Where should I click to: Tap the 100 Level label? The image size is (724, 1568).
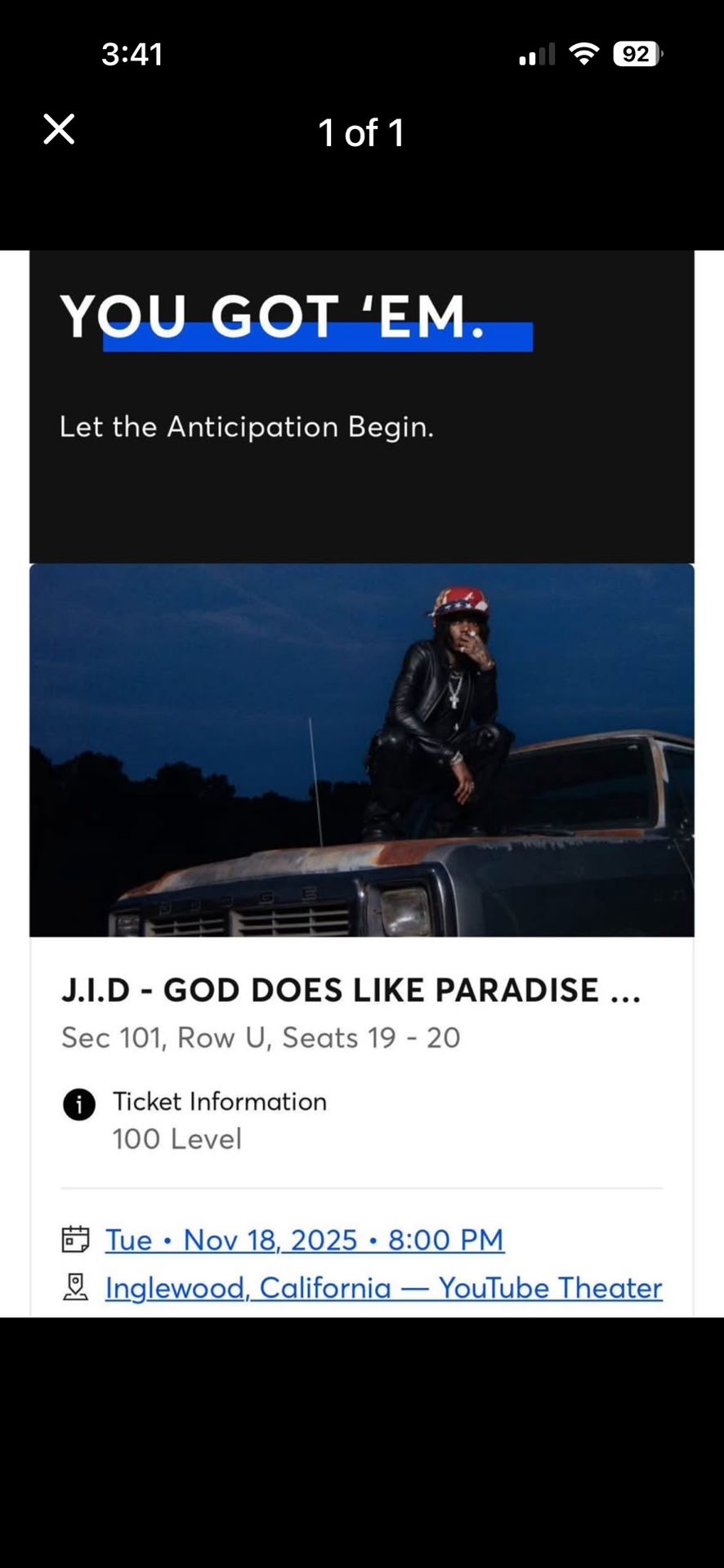(x=177, y=1138)
